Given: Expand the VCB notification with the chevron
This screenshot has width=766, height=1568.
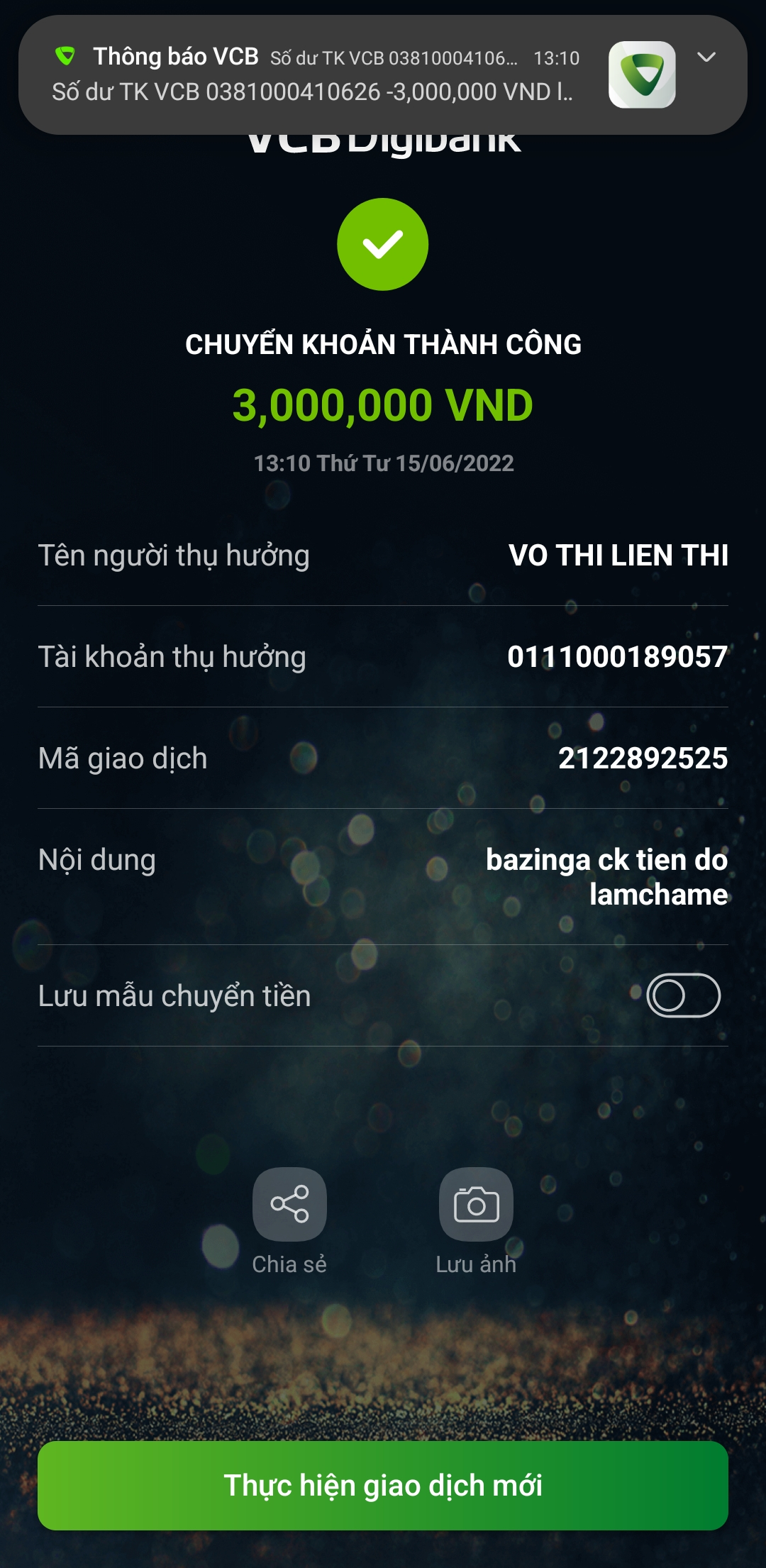Looking at the screenshot, I should coord(706,57).
